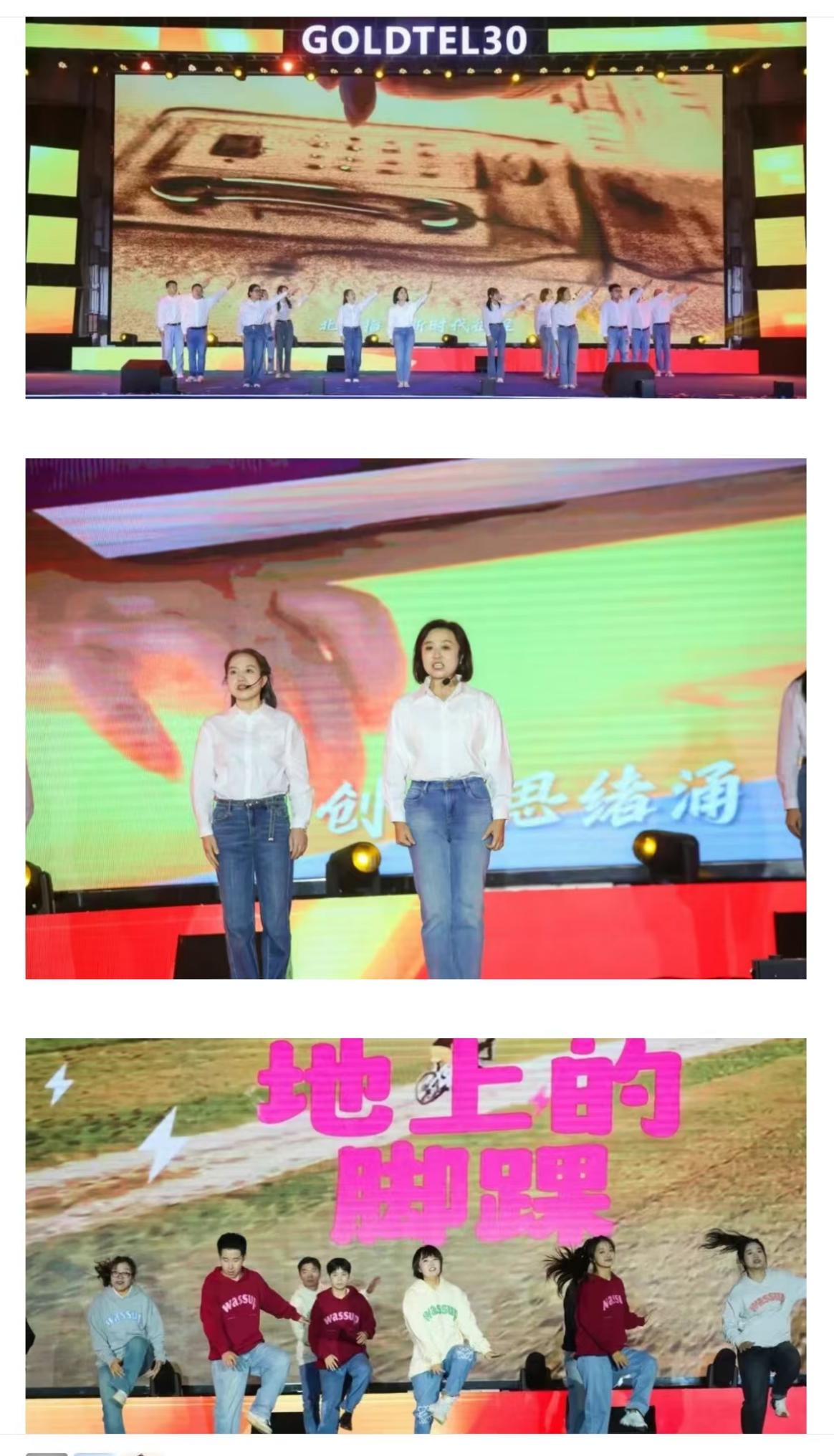834x1456 pixels.
Task: View photo of two women in white shirts
Action: (416, 718)
